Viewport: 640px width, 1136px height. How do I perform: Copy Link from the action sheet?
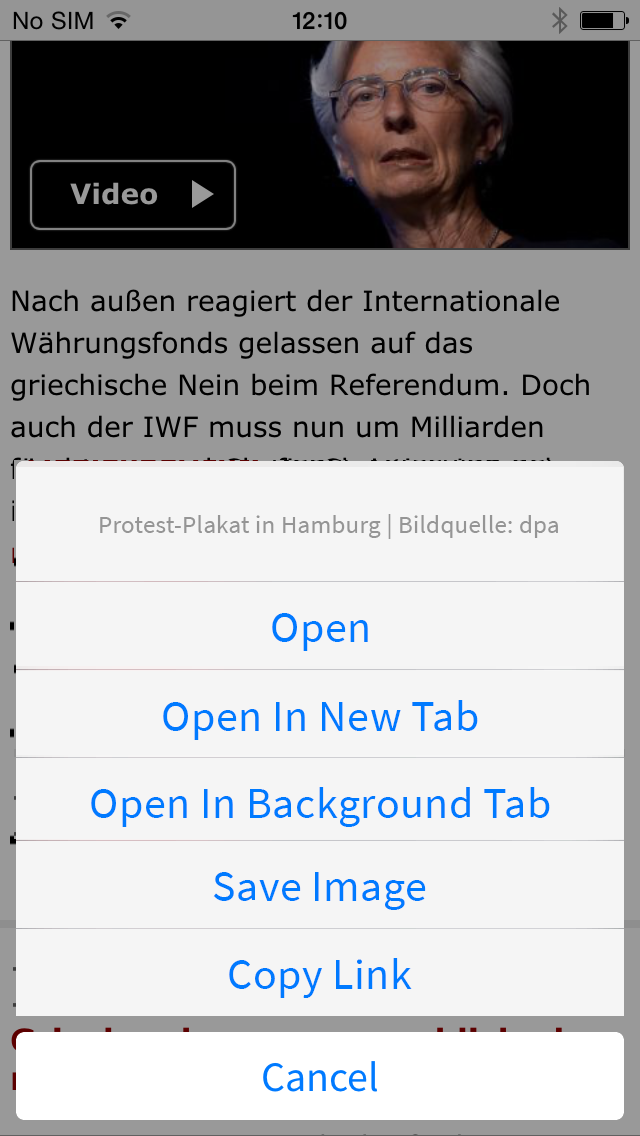pos(320,973)
